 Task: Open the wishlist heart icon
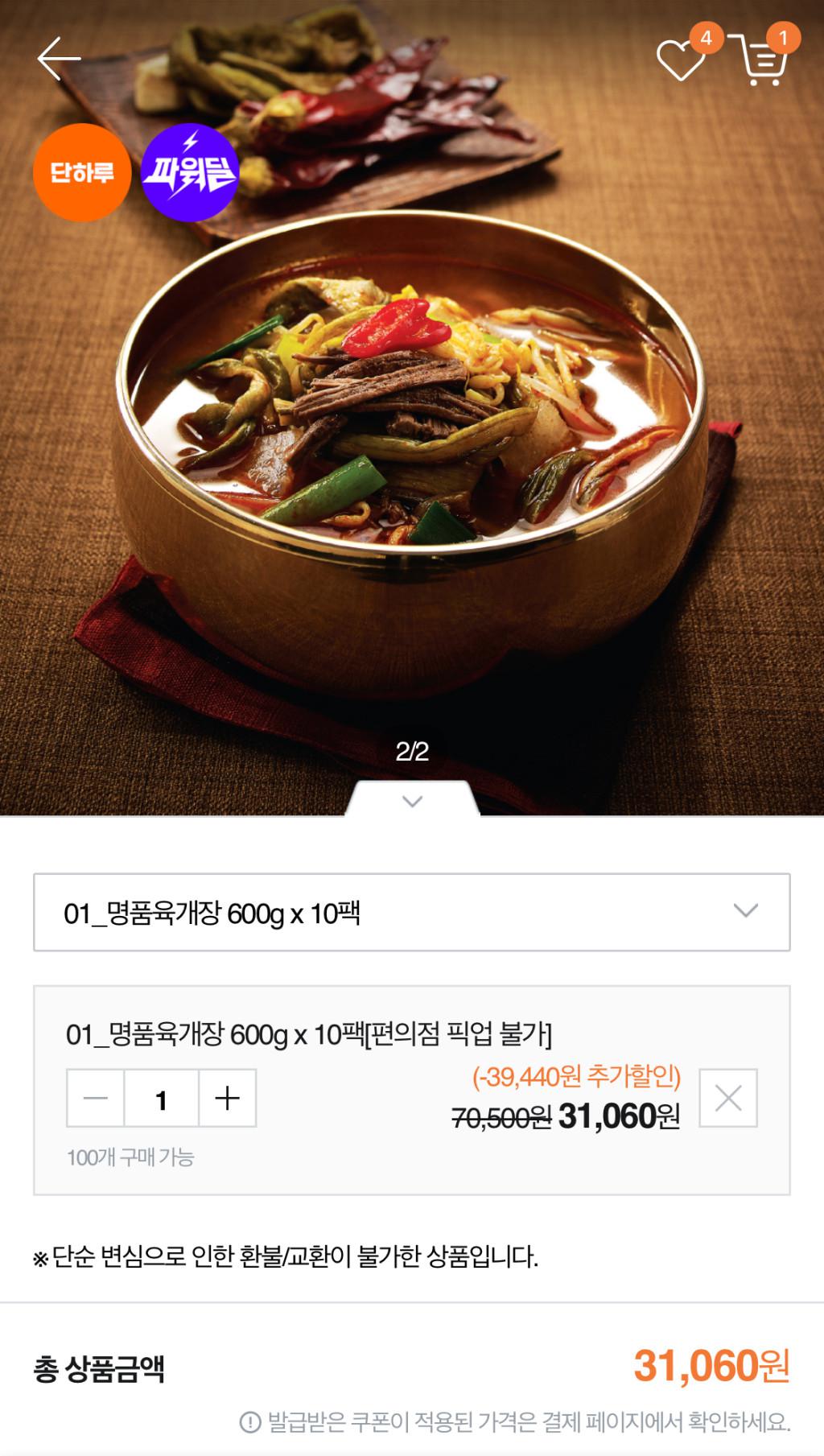681,60
